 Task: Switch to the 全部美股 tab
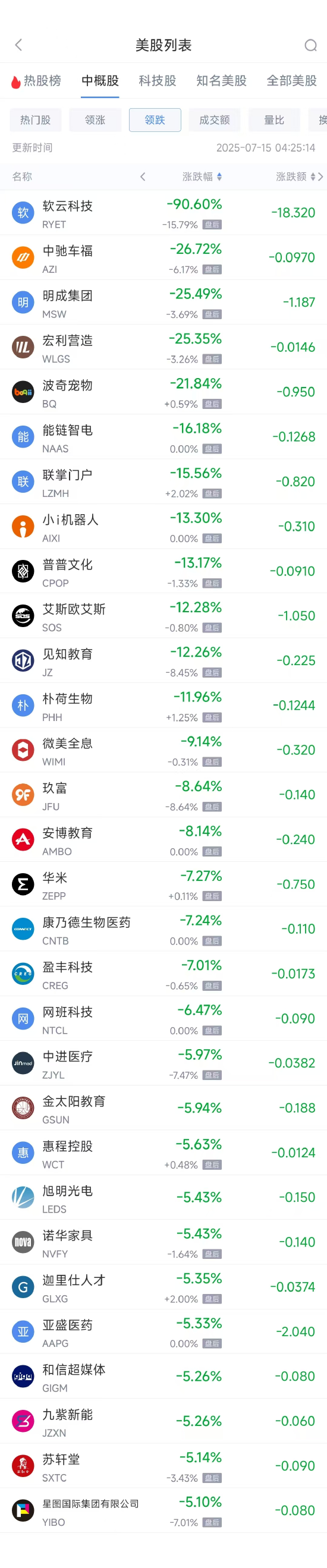291,80
